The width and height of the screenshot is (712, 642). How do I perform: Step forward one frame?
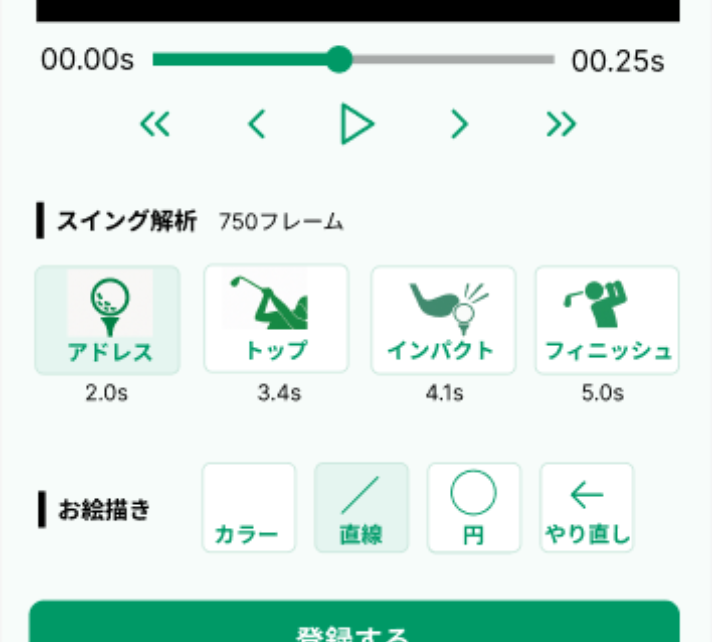(x=459, y=124)
